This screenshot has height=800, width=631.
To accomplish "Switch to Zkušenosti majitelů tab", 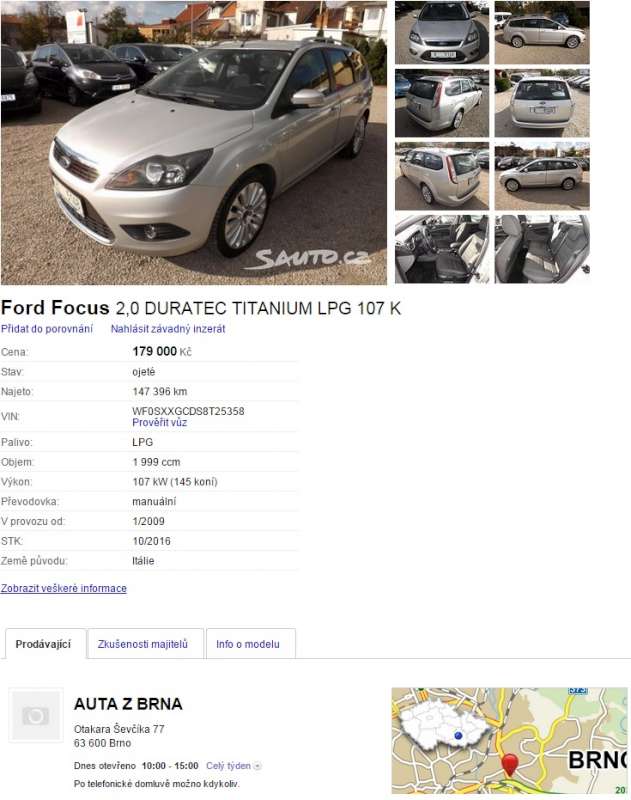I will pyautogui.click(x=144, y=644).
